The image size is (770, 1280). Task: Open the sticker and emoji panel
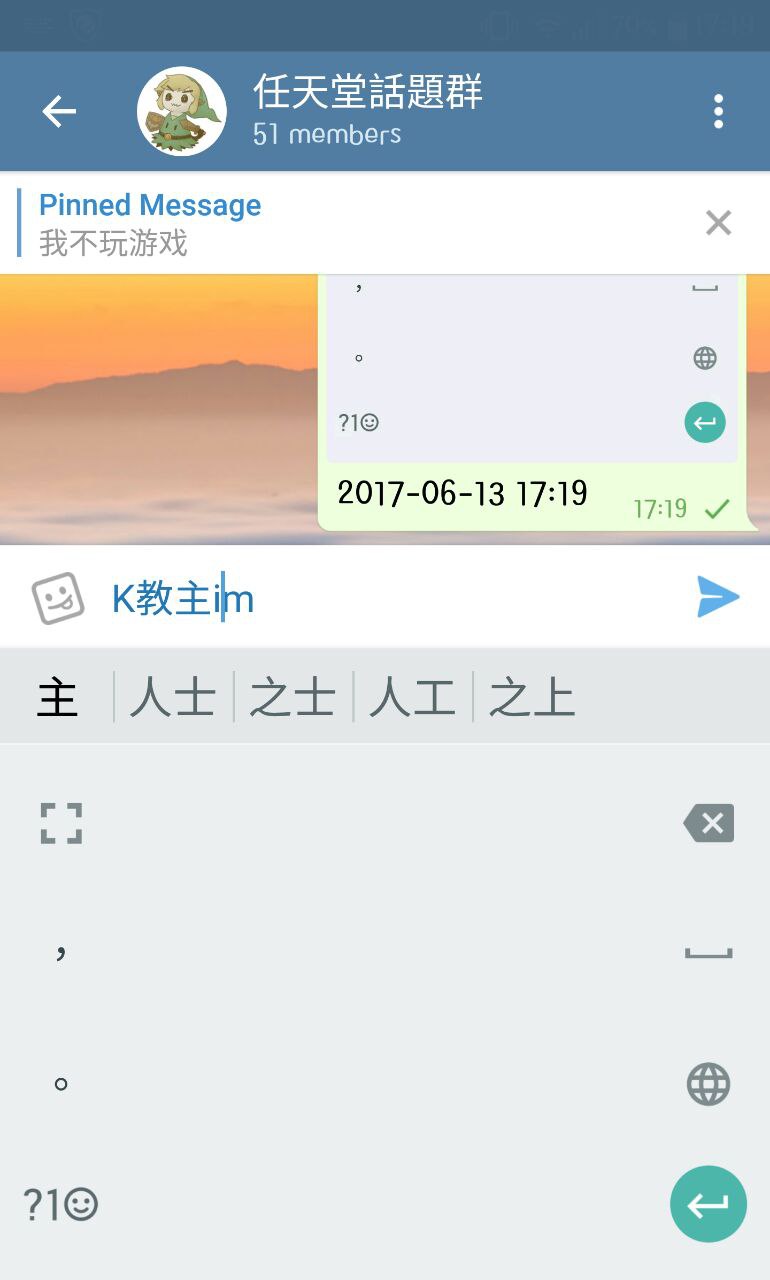pos(58,598)
